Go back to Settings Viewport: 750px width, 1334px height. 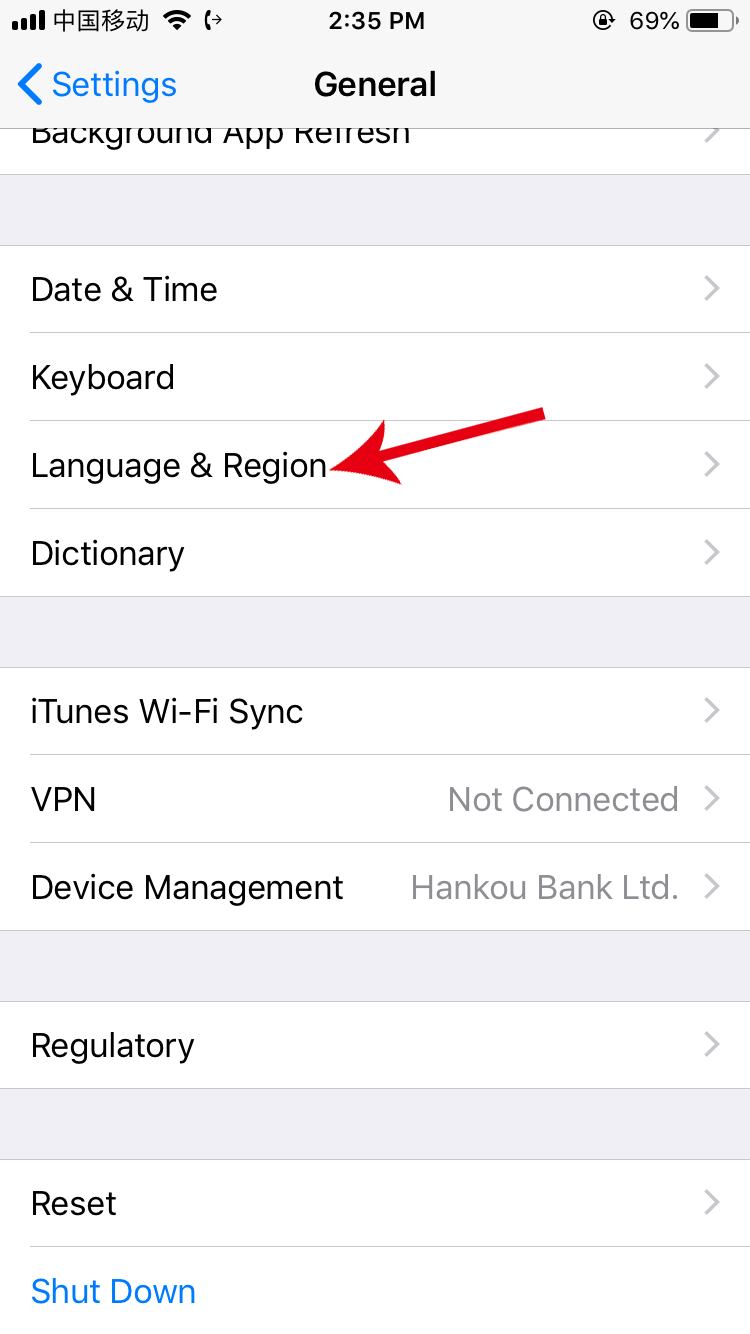coord(97,85)
